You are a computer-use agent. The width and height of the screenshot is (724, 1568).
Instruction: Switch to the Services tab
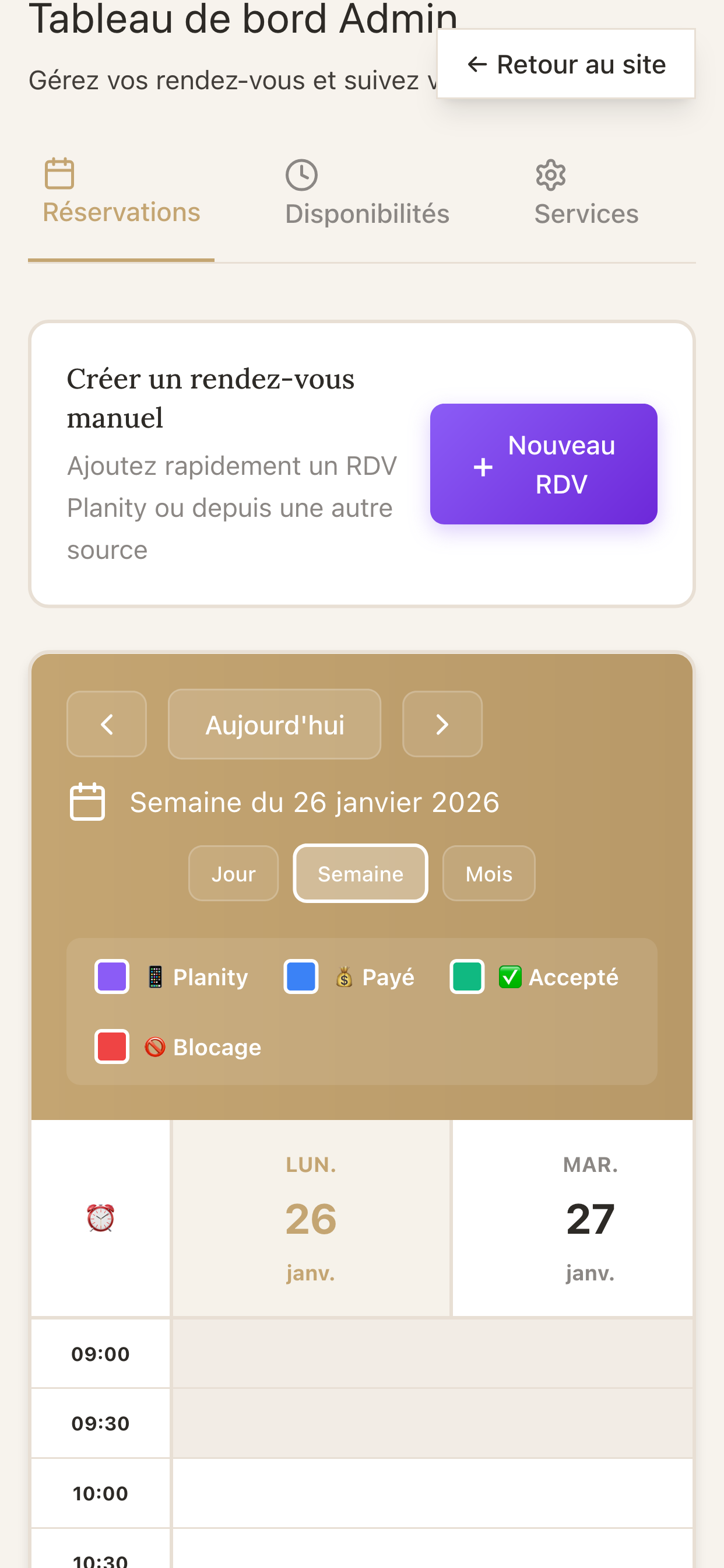click(586, 213)
